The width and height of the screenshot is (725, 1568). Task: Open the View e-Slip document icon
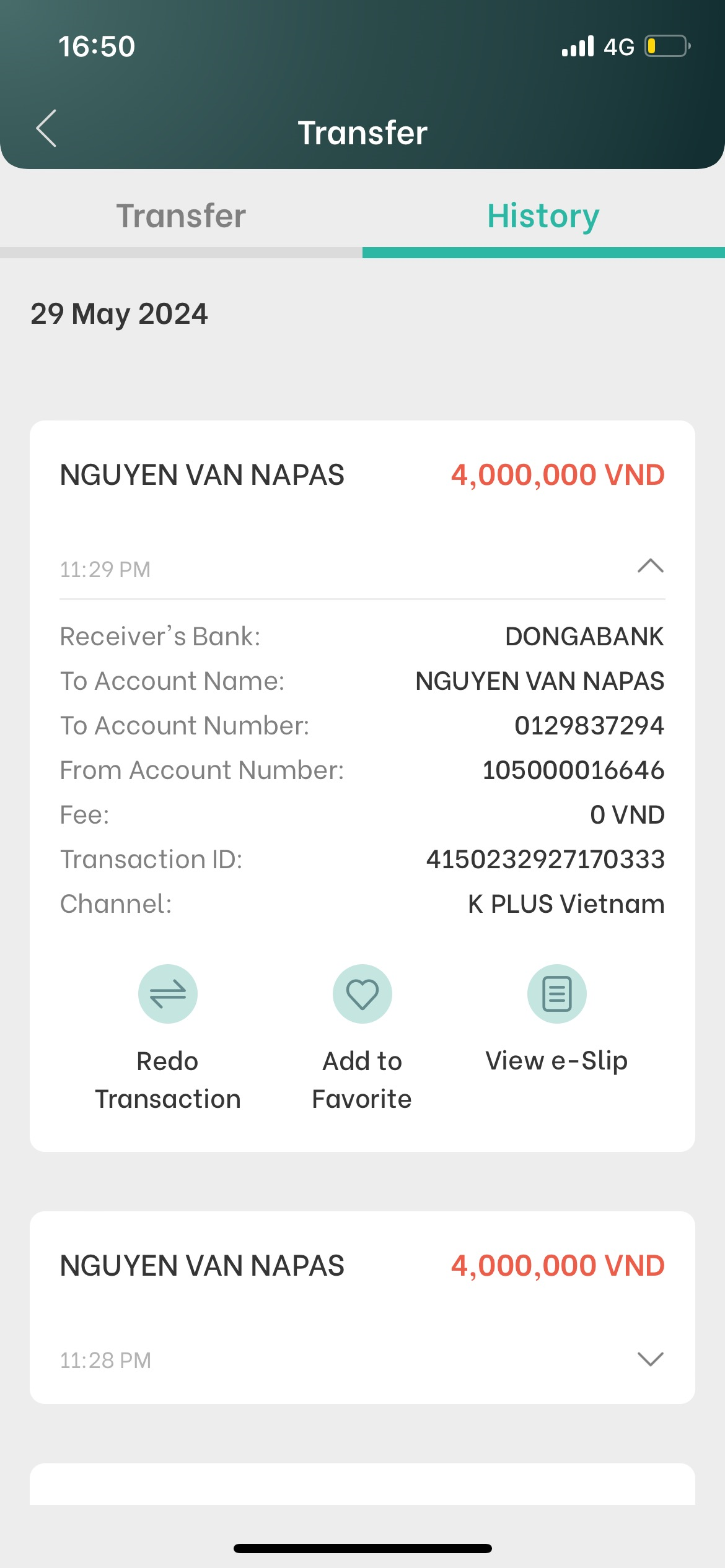(x=556, y=993)
